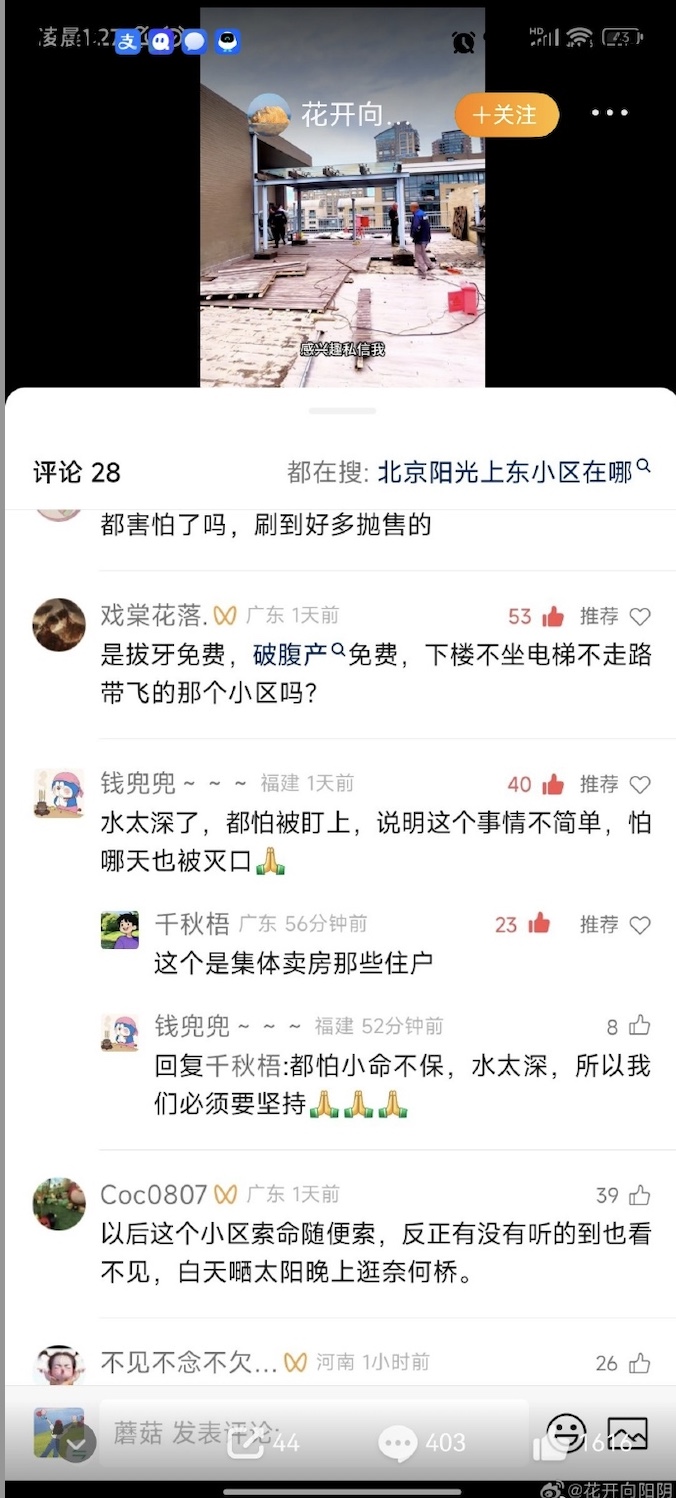Like 钱兜兜's reply to 千秋梧

pos(640,1026)
